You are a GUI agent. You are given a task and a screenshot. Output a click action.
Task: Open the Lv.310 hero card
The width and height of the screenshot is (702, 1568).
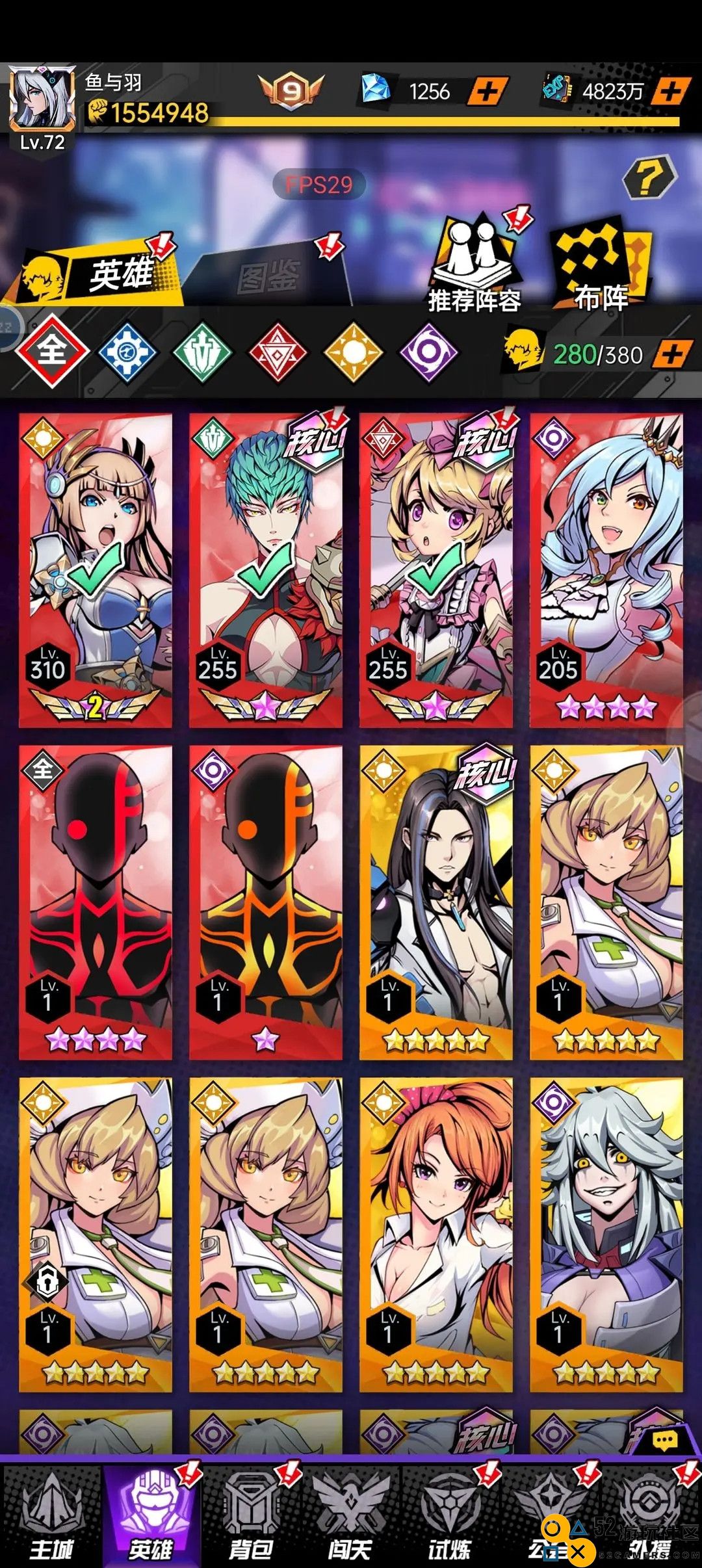coord(96,570)
